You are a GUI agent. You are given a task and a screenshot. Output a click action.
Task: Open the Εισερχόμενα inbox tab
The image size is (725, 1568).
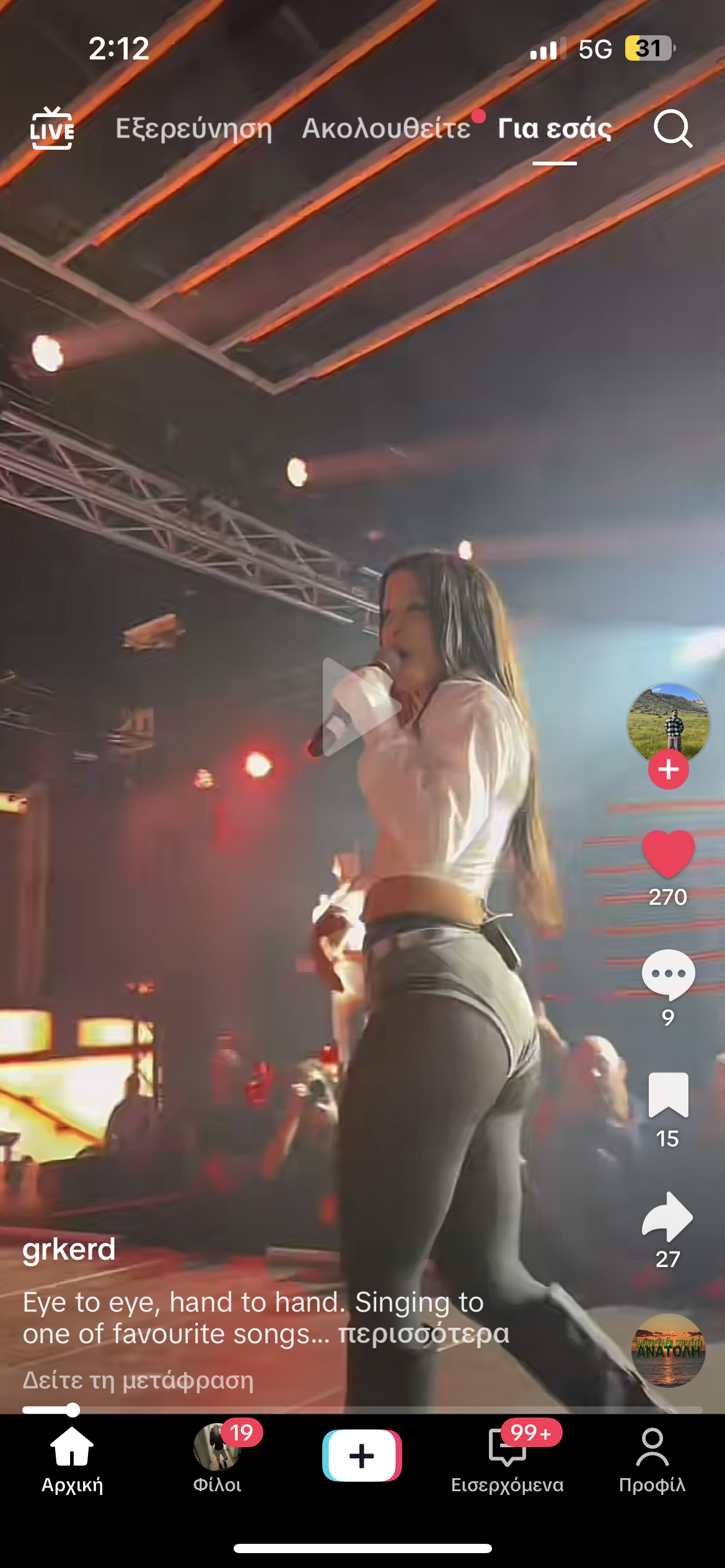507,1460
